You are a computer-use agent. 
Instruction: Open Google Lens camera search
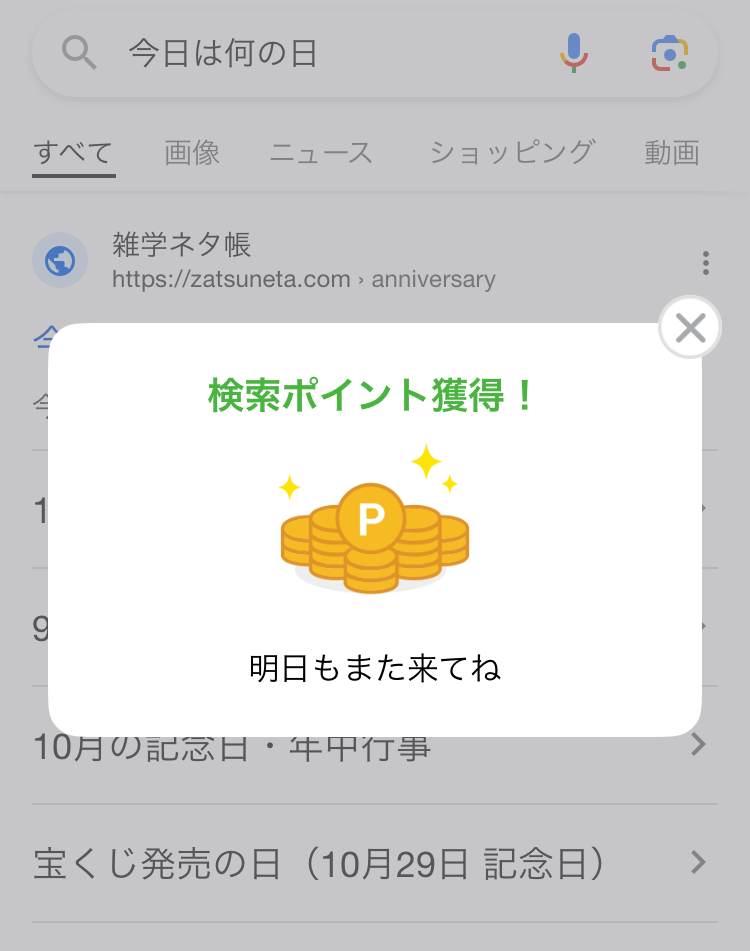669,53
